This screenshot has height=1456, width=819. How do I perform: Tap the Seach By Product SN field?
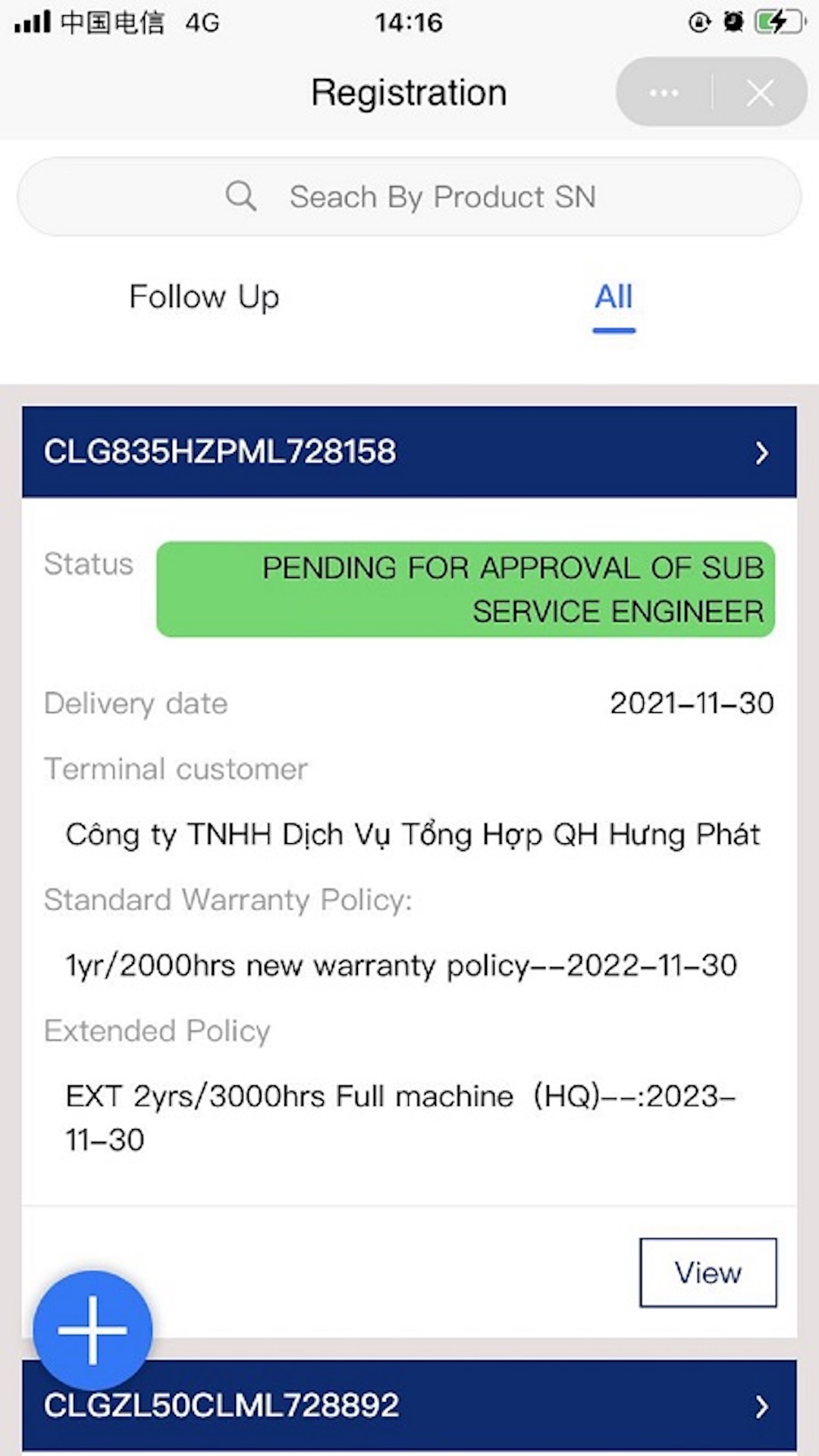(409, 196)
